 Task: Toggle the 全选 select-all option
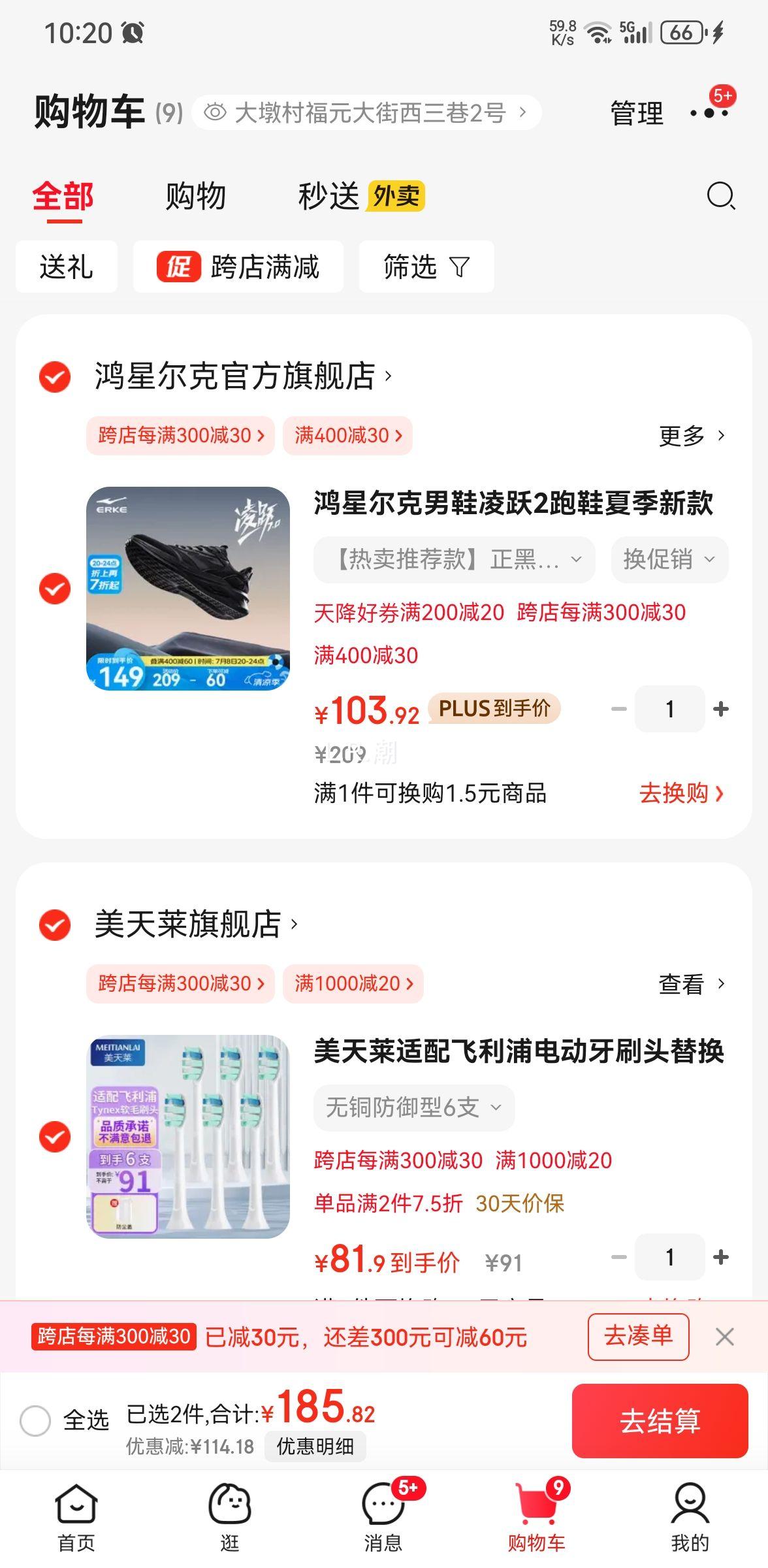[x=64, y=1420]
